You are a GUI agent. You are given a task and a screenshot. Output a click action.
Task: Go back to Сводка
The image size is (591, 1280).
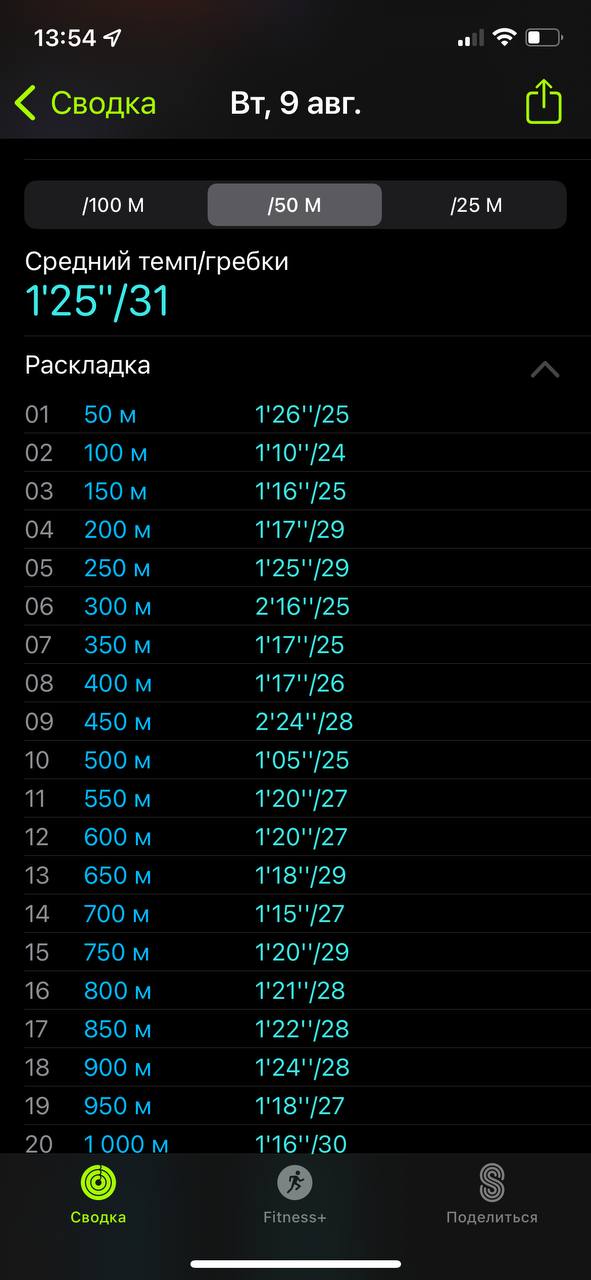click(x=85, y=103)
